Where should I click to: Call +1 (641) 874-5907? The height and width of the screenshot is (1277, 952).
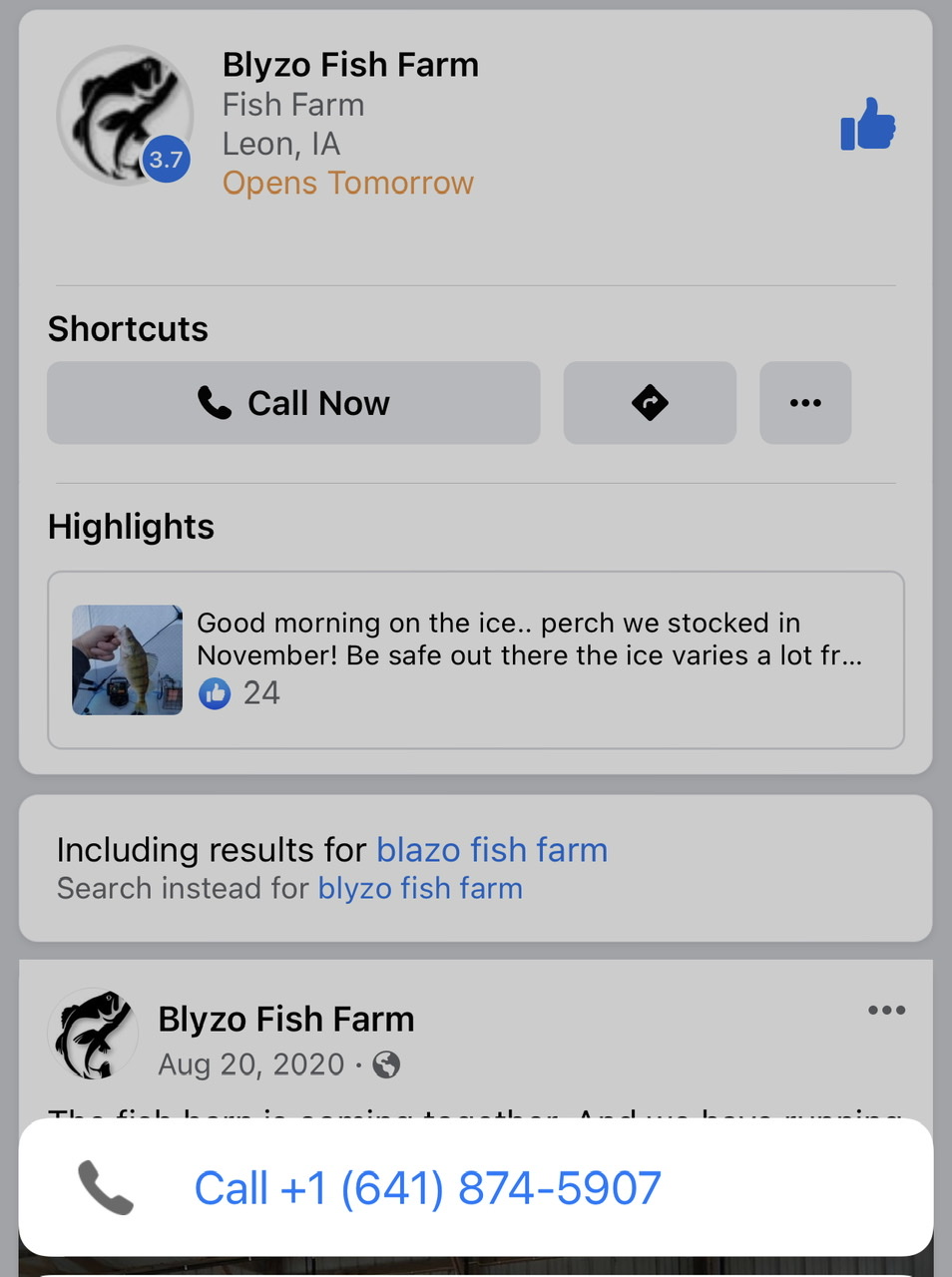(x=427, y=1188)
